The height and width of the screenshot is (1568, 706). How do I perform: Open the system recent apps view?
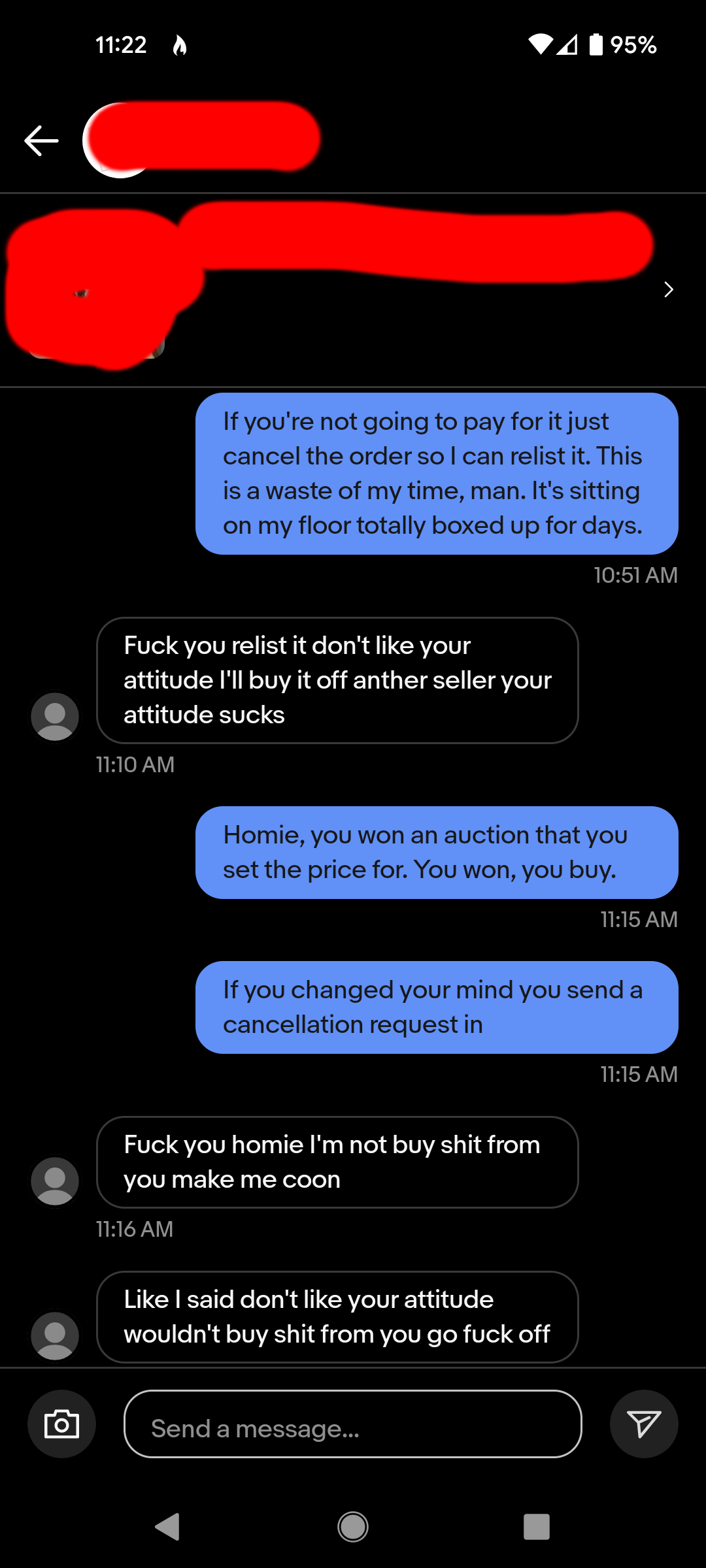coord(536,1527)
